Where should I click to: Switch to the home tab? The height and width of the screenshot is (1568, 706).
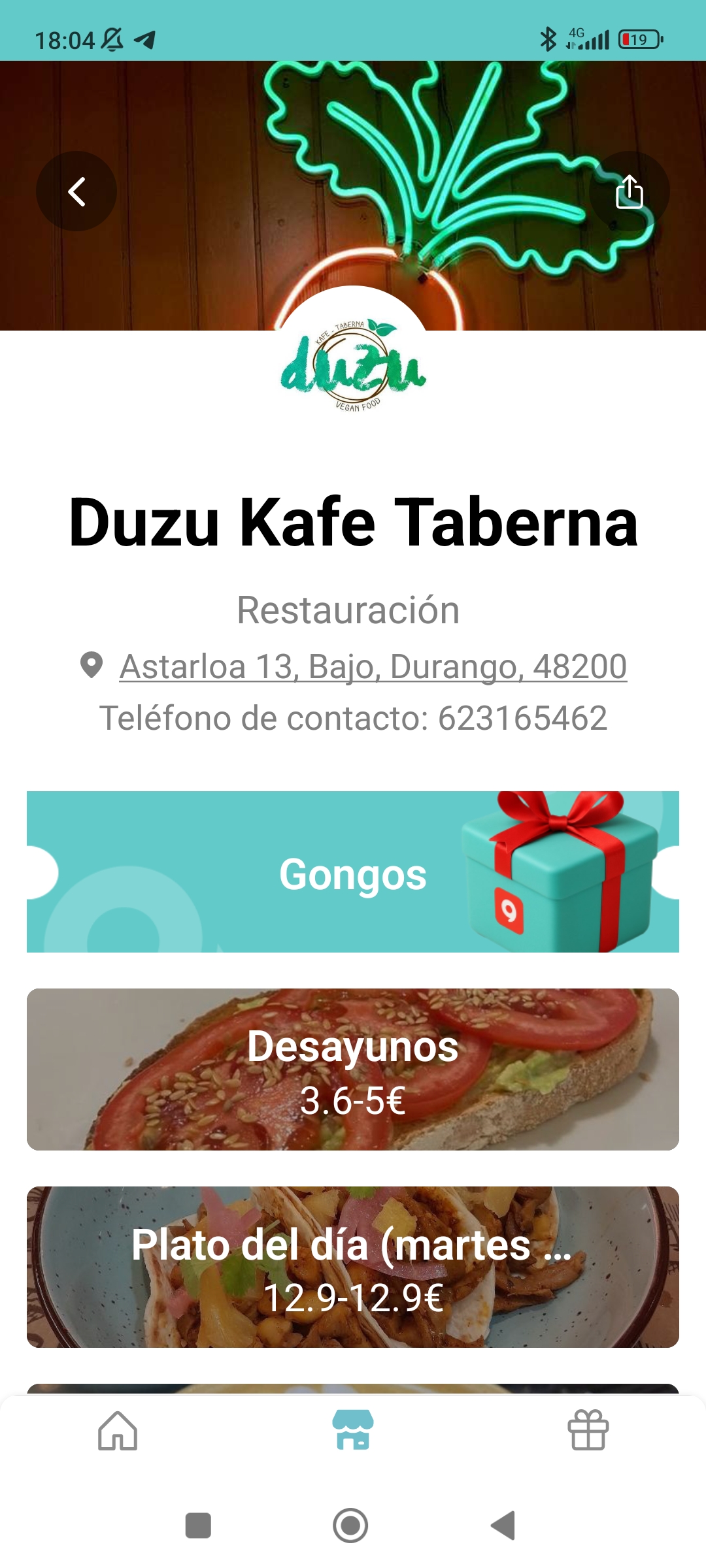click(118, 1431)
